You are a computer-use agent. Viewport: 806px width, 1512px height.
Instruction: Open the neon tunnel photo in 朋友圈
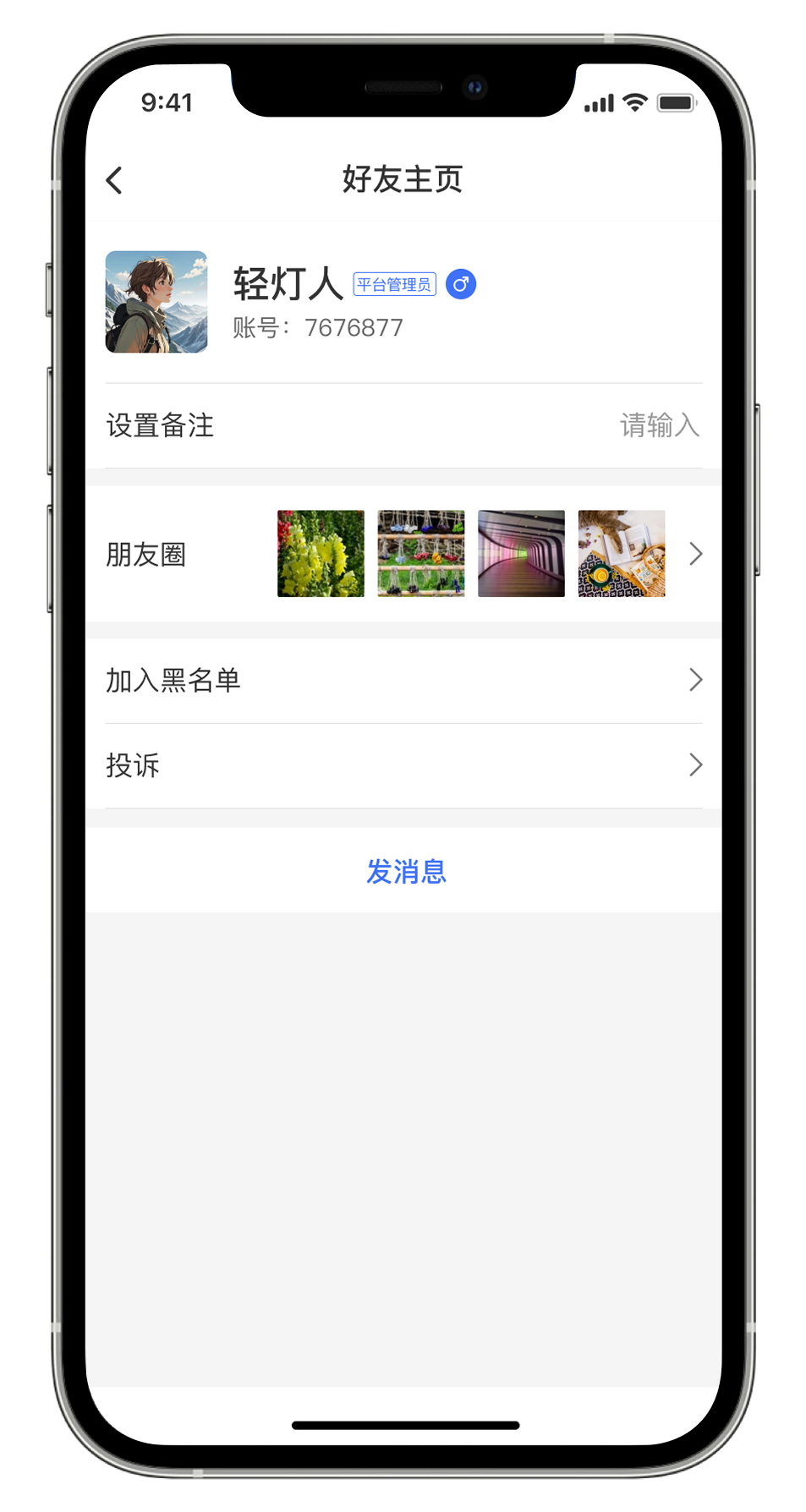(521, 554)
